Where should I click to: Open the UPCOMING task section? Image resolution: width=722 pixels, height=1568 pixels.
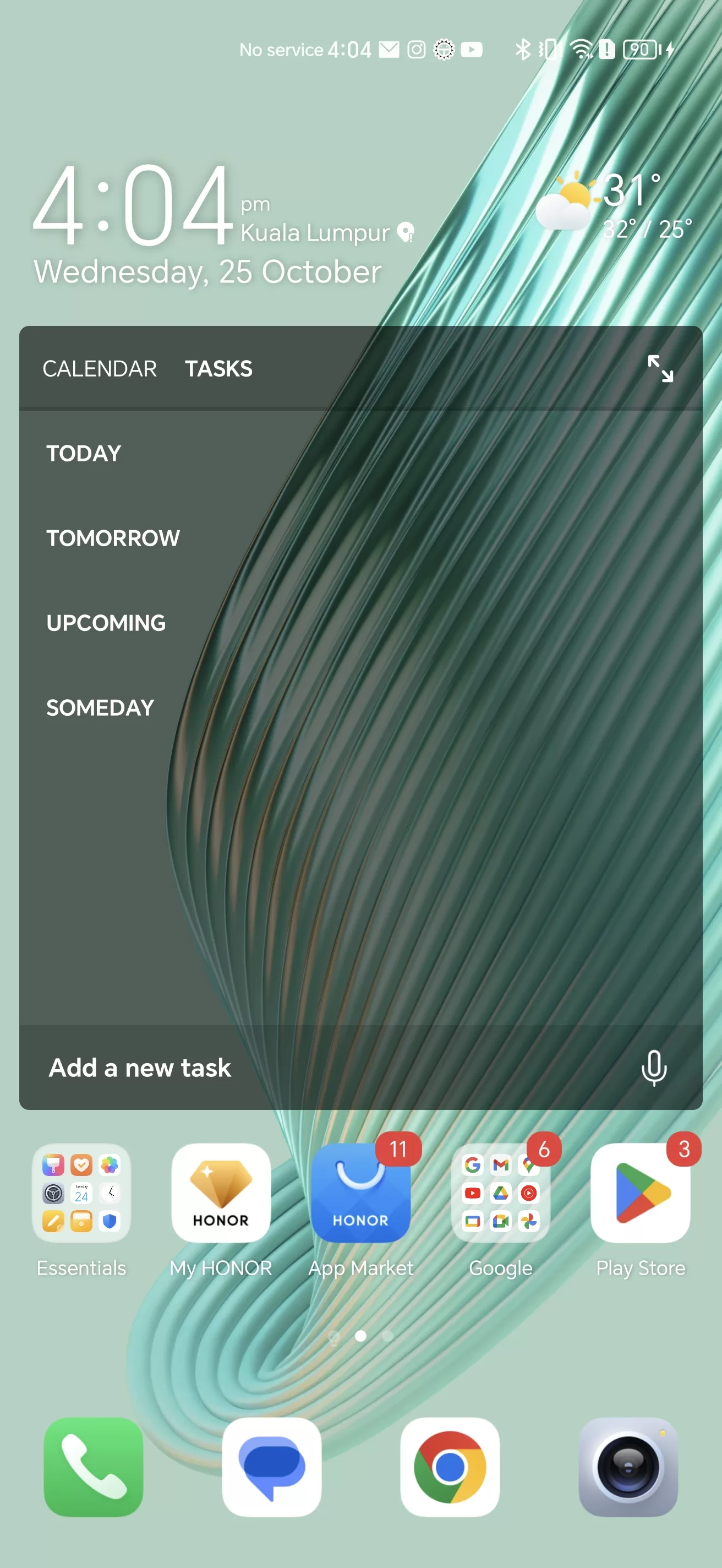click(x=106, y=623)
